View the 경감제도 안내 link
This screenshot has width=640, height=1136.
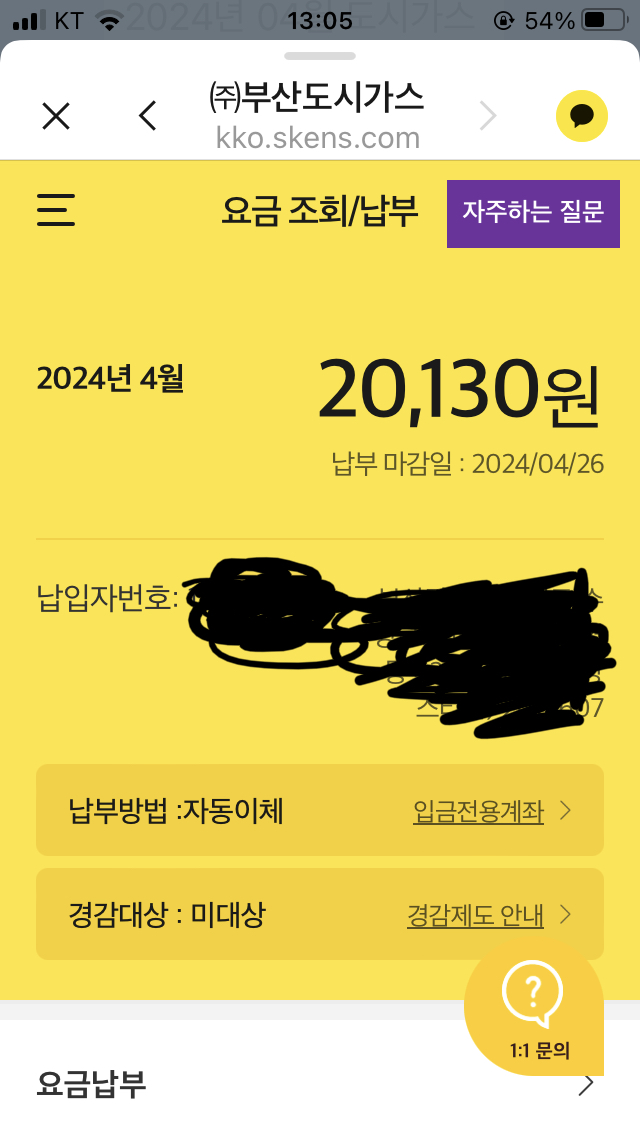pyautogui.click(x=475, y=915)
